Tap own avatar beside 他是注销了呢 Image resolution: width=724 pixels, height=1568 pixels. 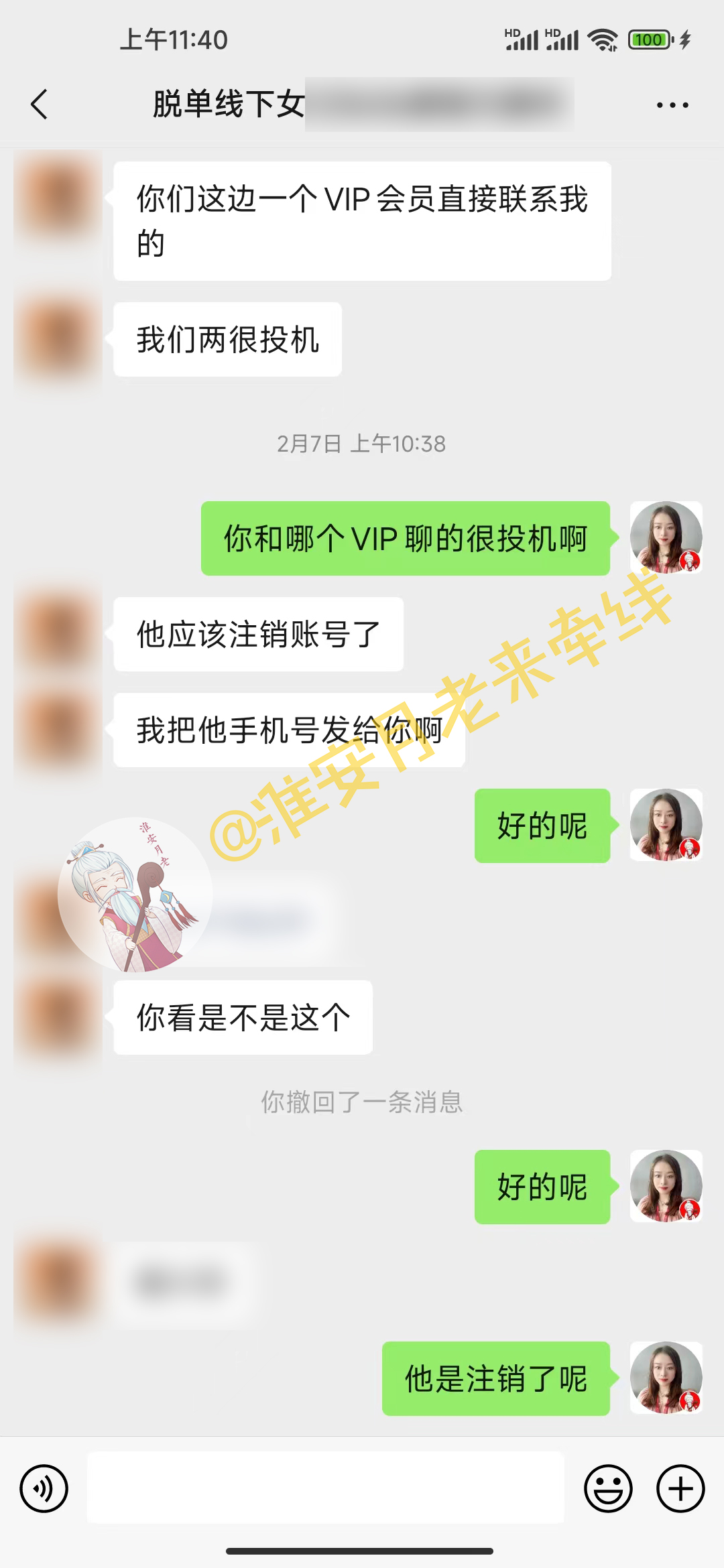point(666,1378)
